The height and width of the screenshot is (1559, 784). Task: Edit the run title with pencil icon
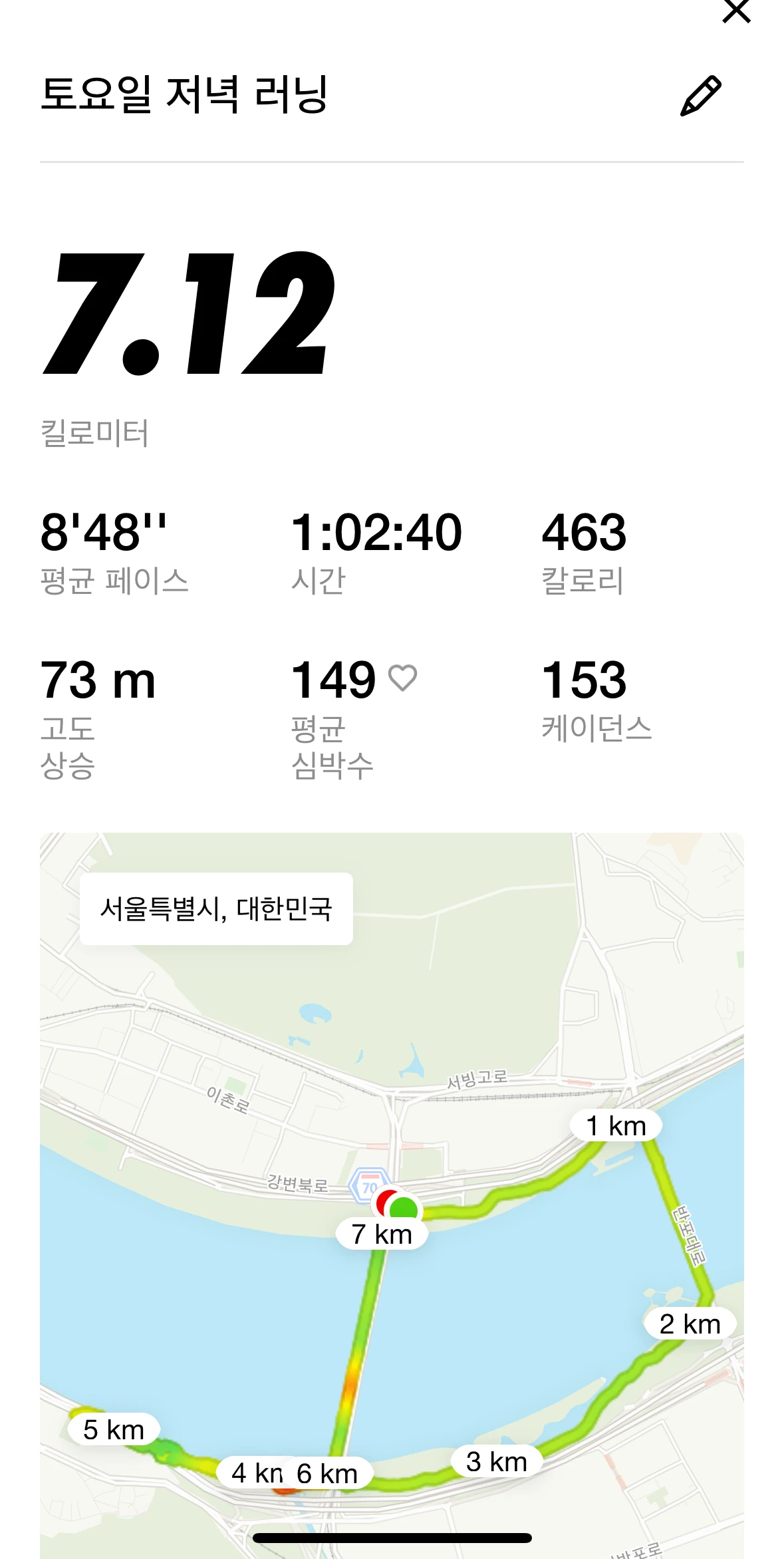pos(701,96)
